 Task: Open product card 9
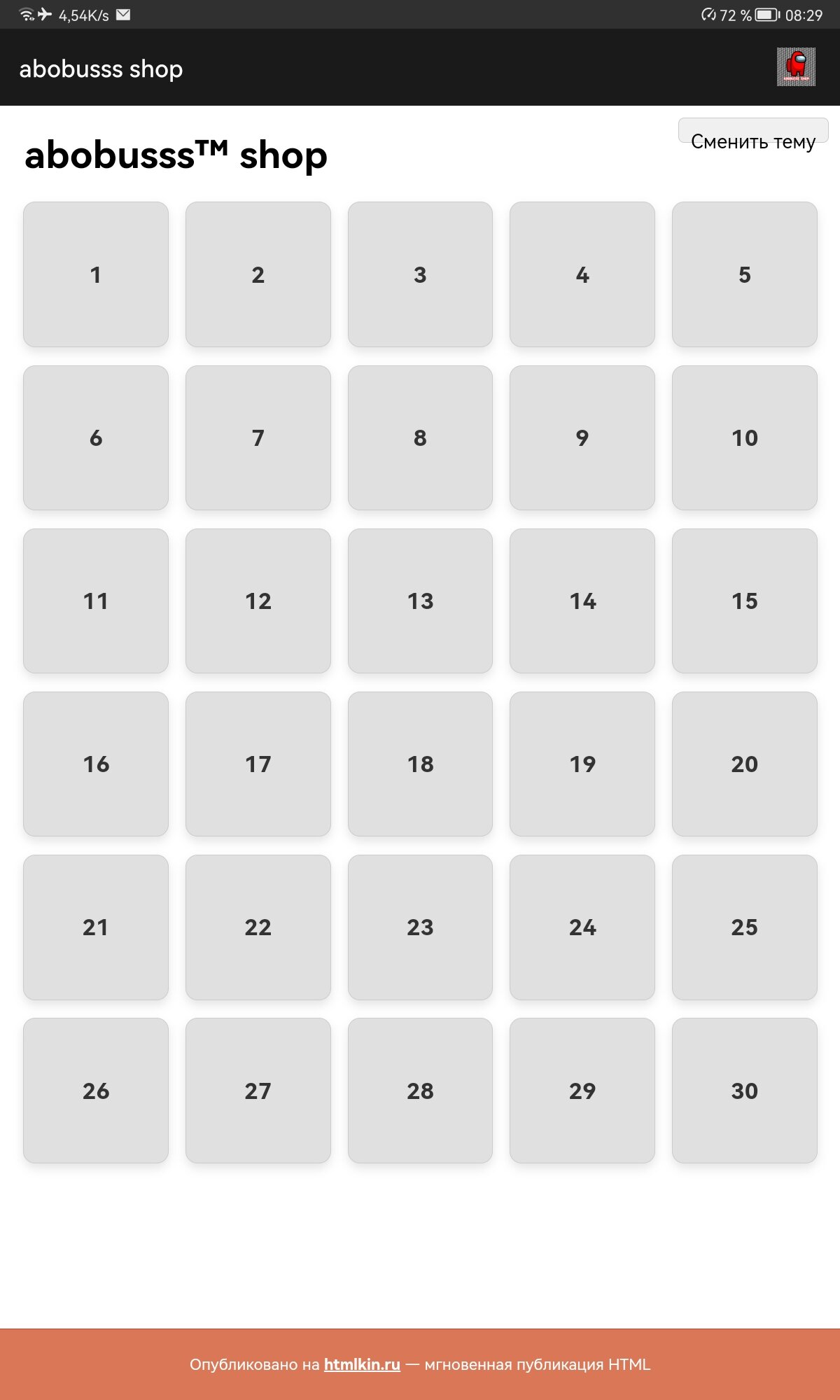(x=582, y=437)
